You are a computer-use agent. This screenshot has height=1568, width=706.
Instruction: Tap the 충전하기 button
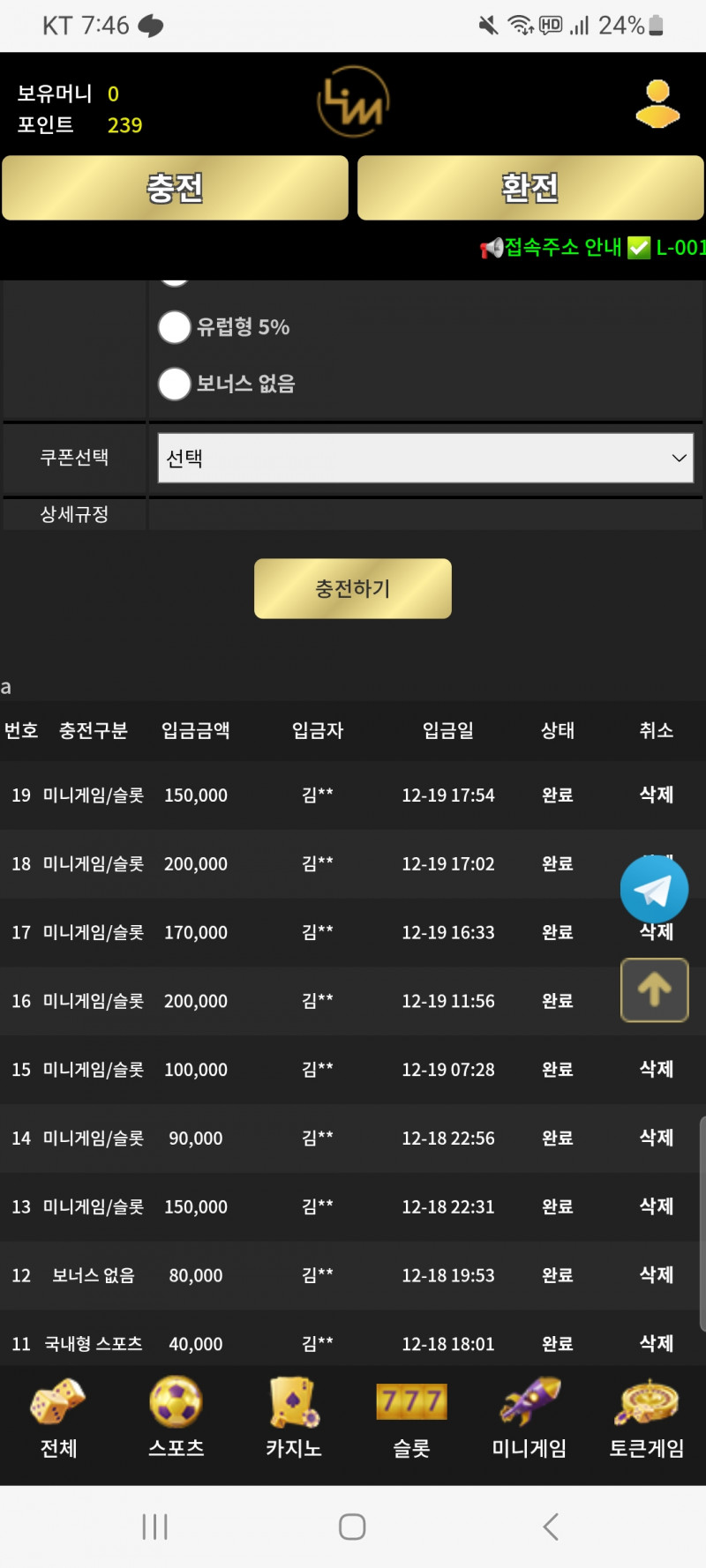[x=353, y=588]
